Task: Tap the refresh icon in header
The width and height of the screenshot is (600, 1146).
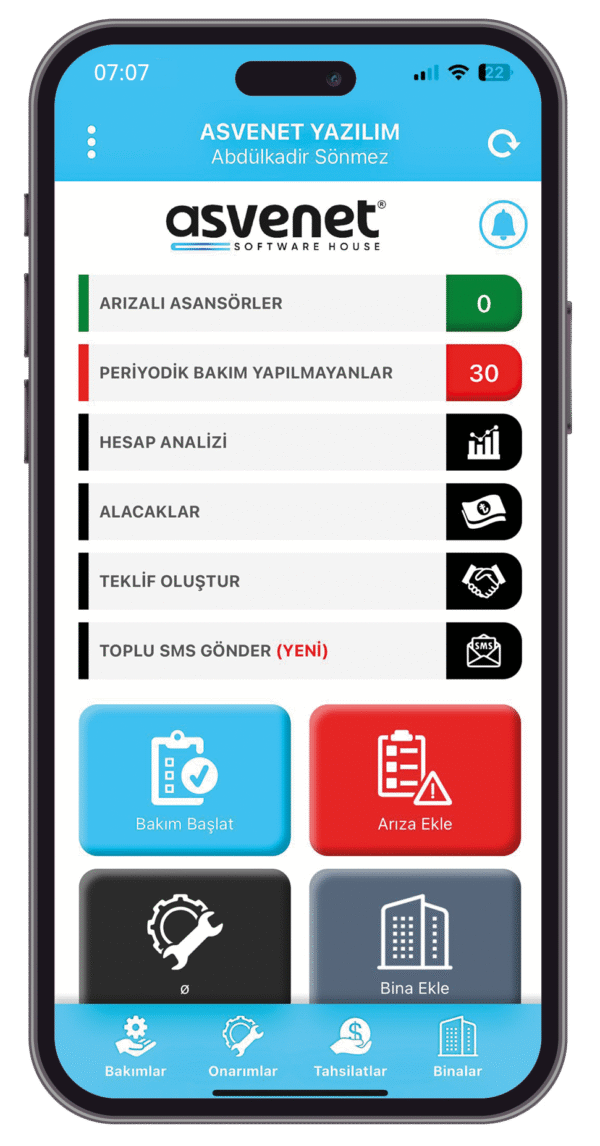Action: click(503, 144)
